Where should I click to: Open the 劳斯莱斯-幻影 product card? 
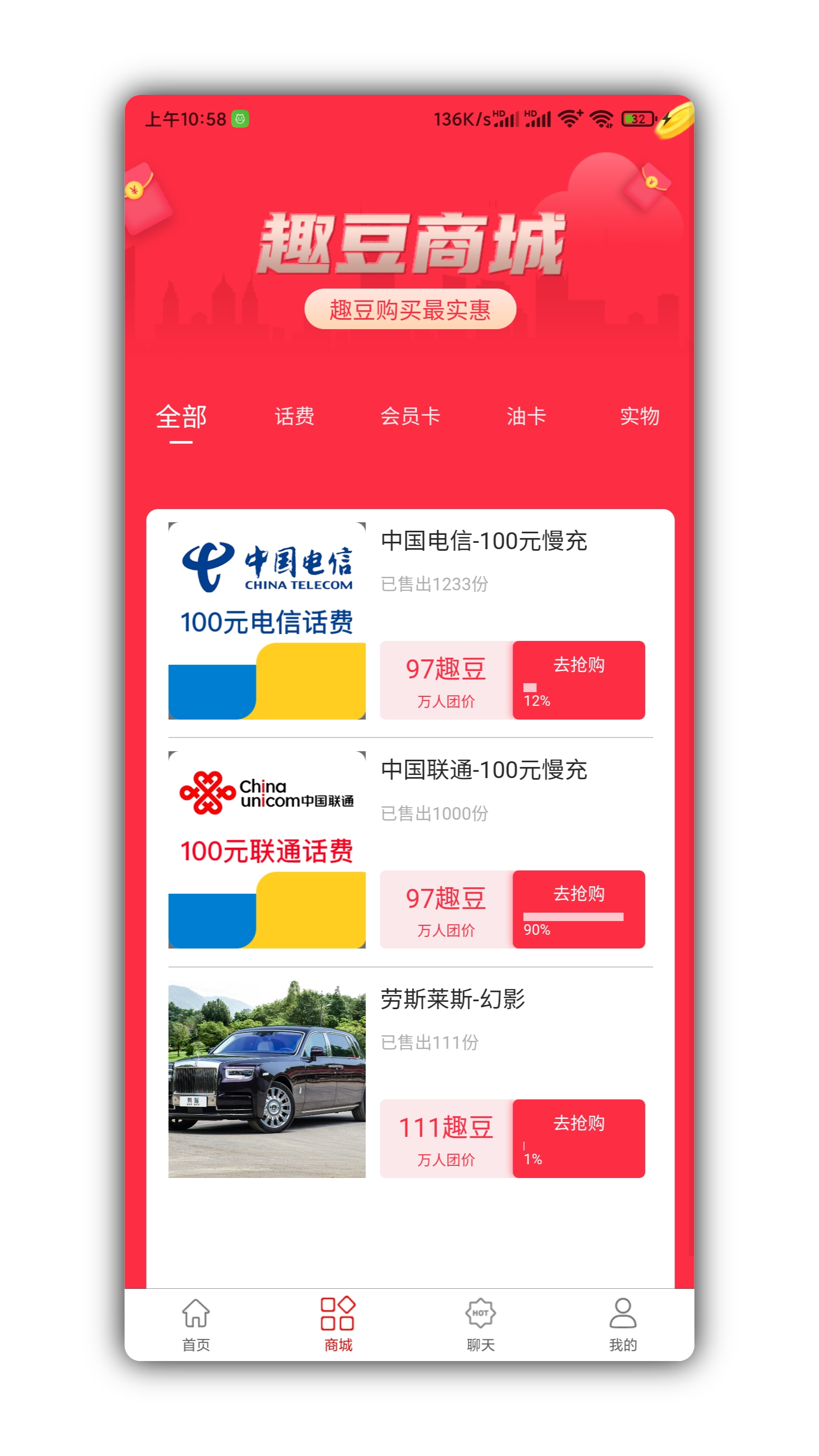(x=410, y=1079)
